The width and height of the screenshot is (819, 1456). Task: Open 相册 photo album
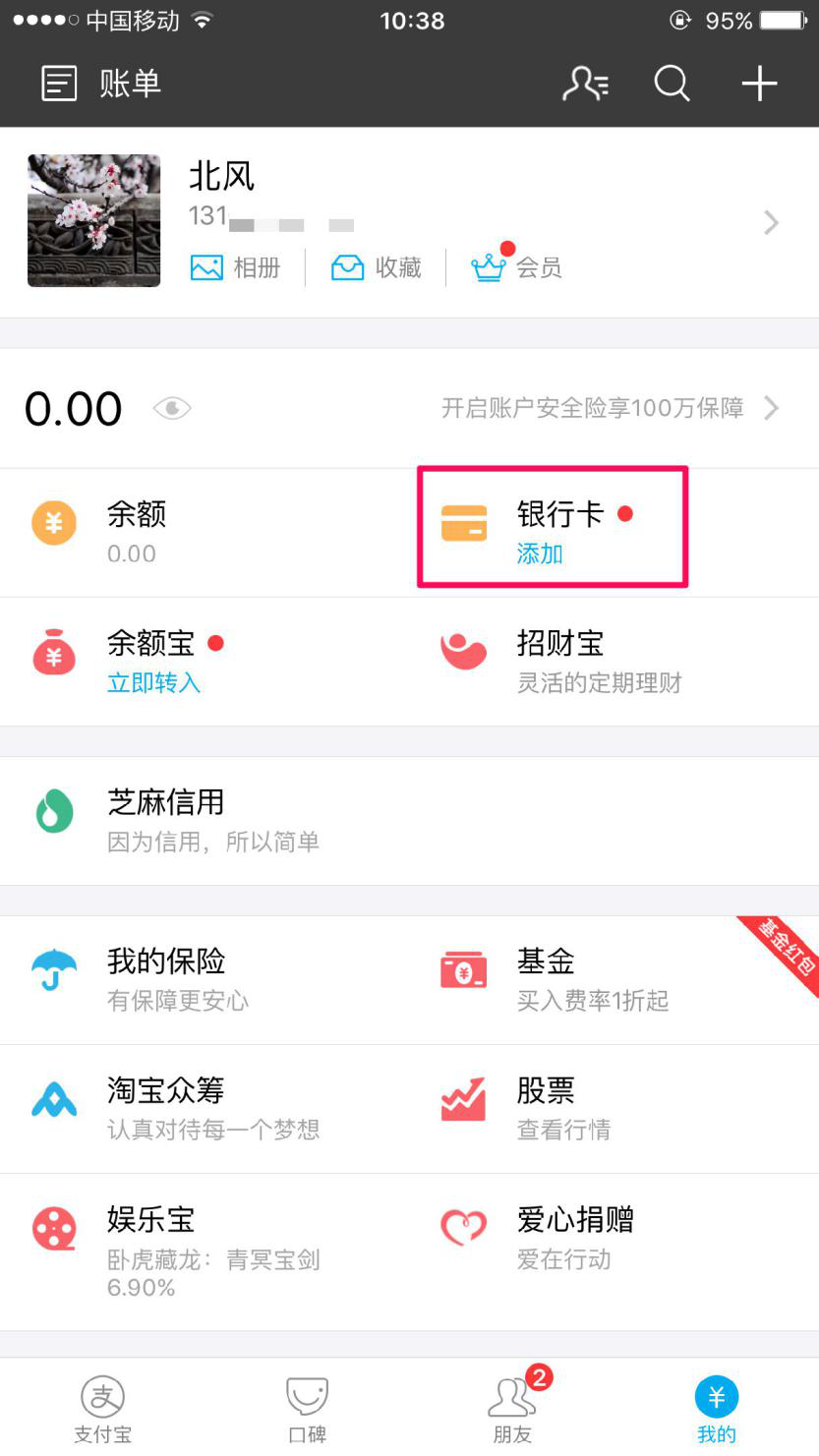(236, 267)
